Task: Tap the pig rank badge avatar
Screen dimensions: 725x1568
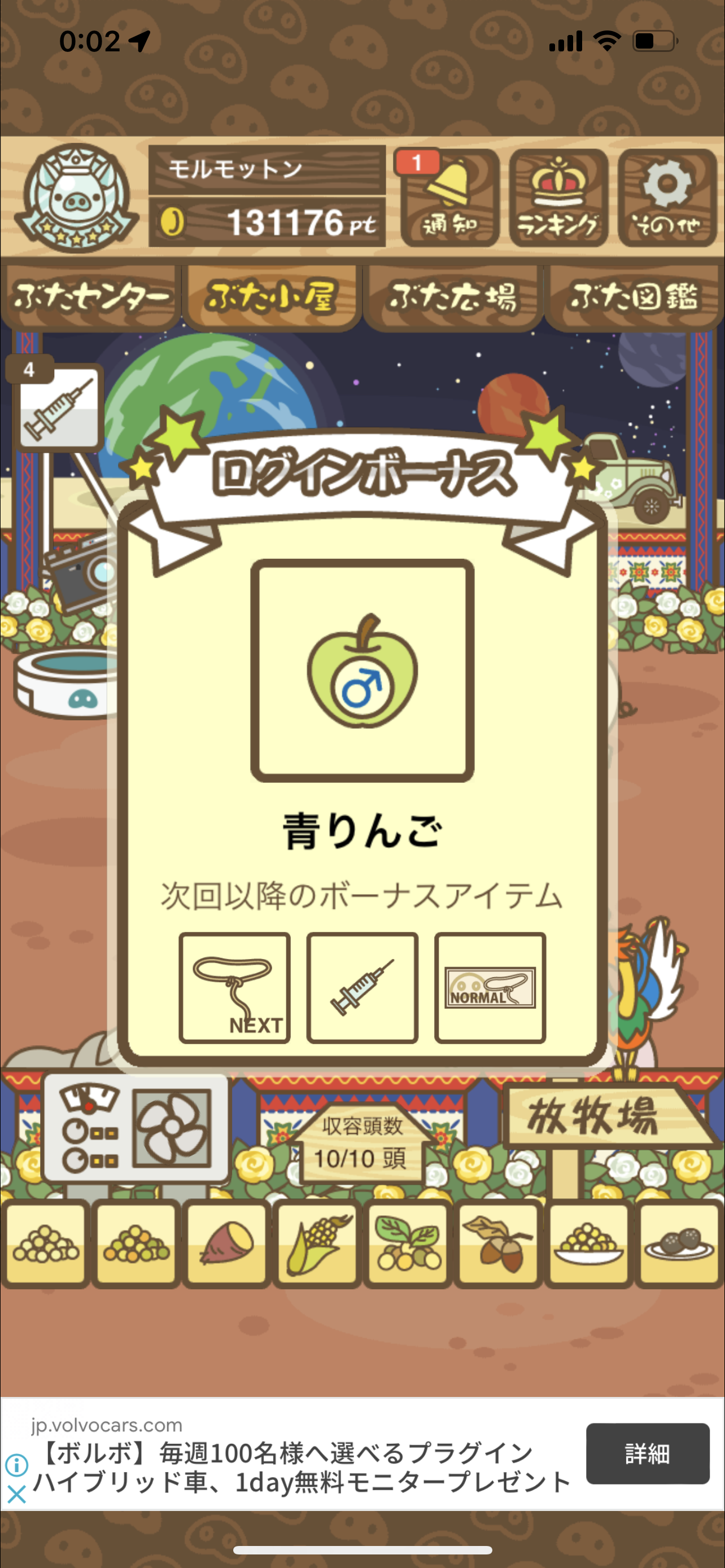Action: coord(77,198)
